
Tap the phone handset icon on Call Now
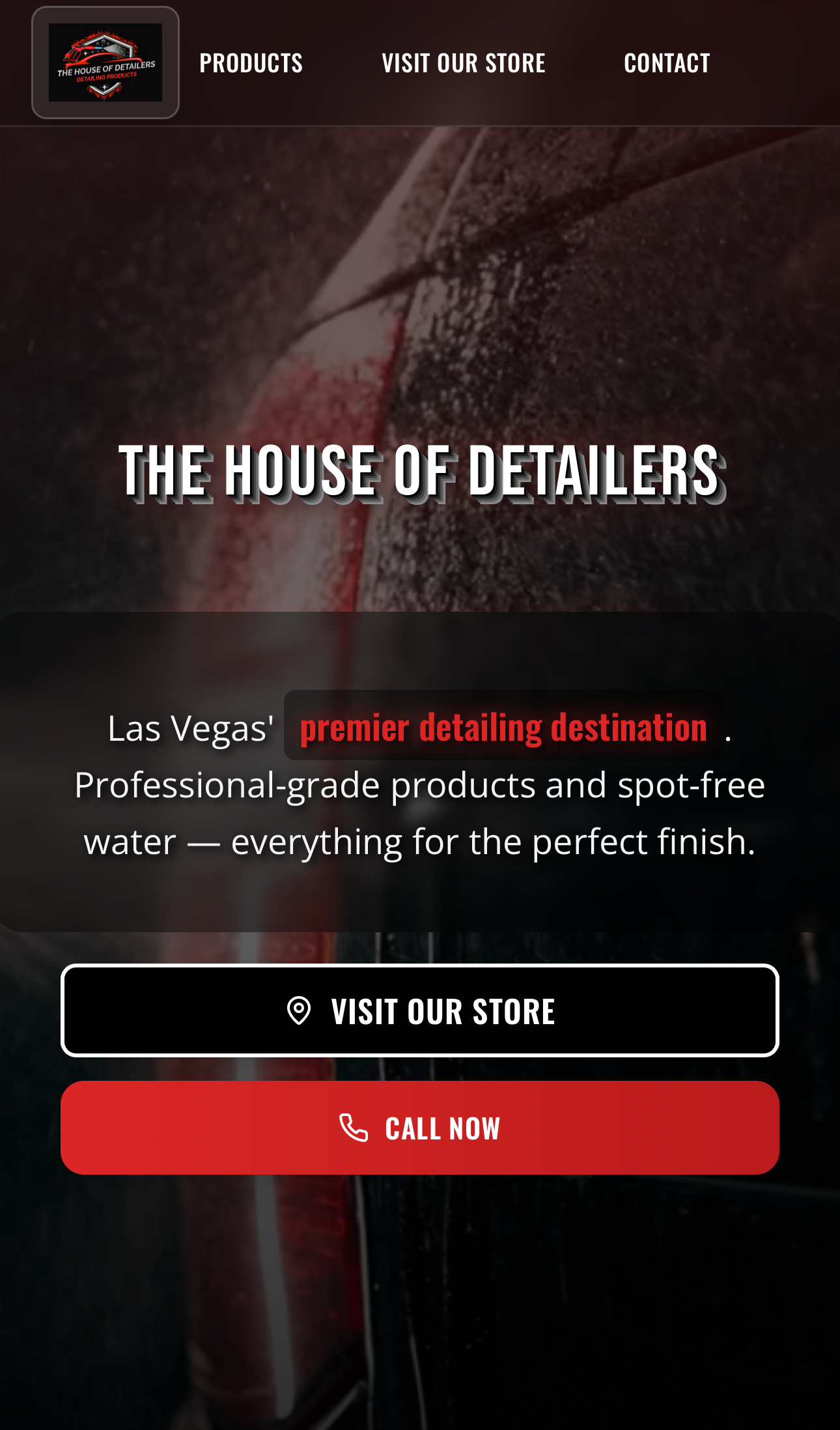(354, 1128)
